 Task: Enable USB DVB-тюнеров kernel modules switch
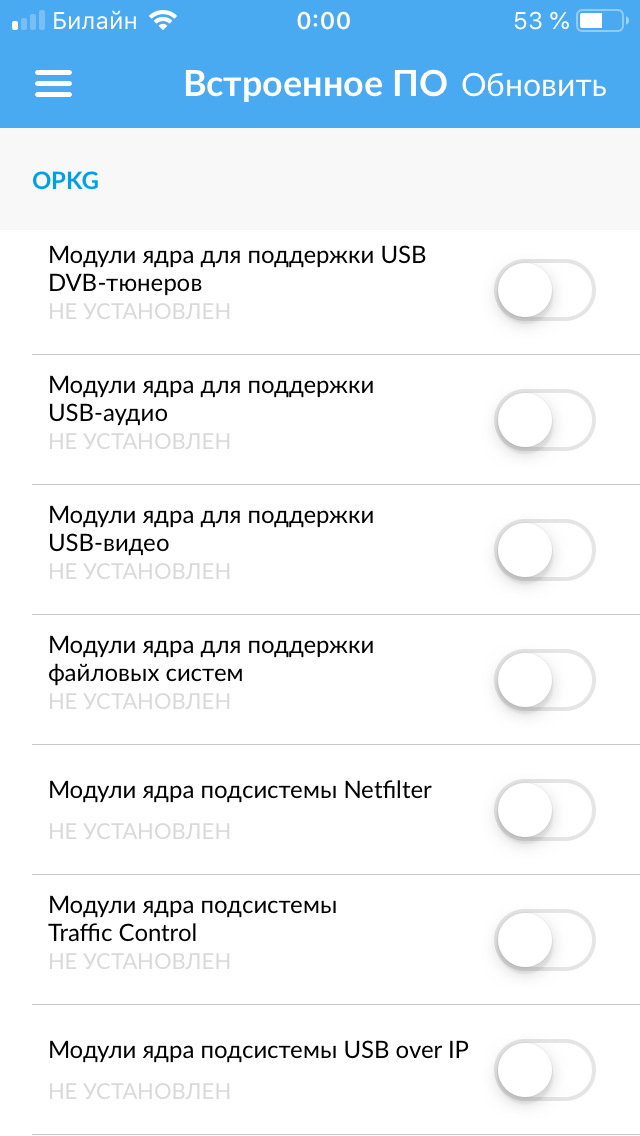click(x=545, y=290)
